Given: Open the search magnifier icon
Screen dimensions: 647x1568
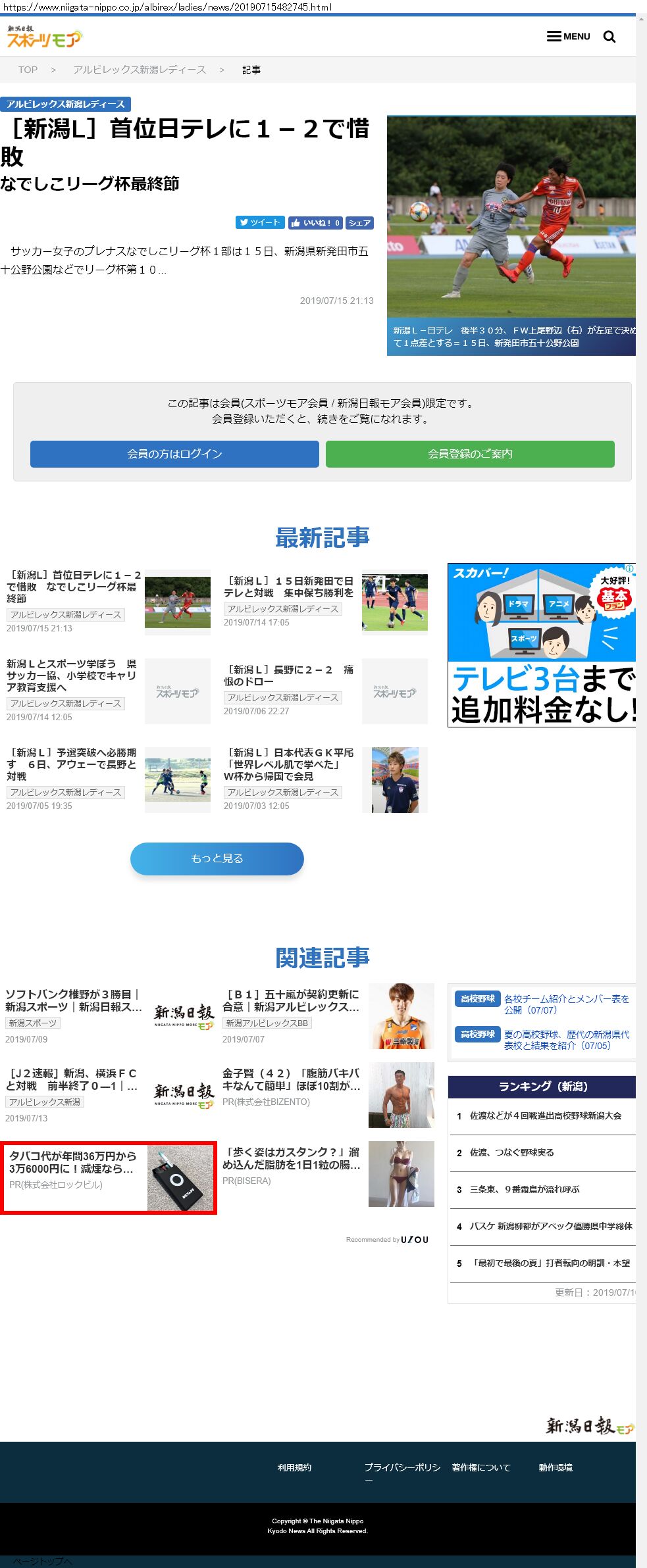Looking at the screenshot, I should (609, 37).
